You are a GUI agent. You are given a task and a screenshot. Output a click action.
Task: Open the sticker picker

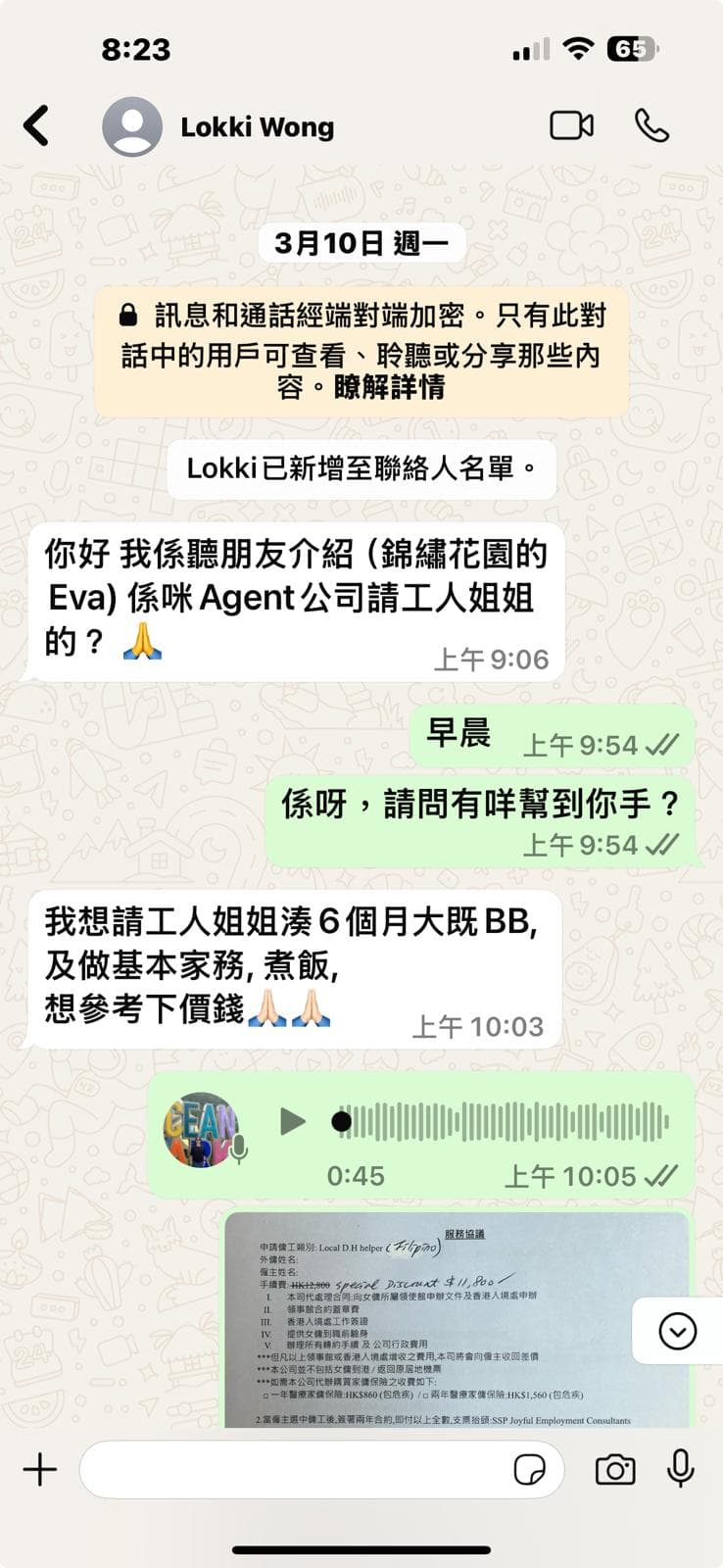(529, 1470)
